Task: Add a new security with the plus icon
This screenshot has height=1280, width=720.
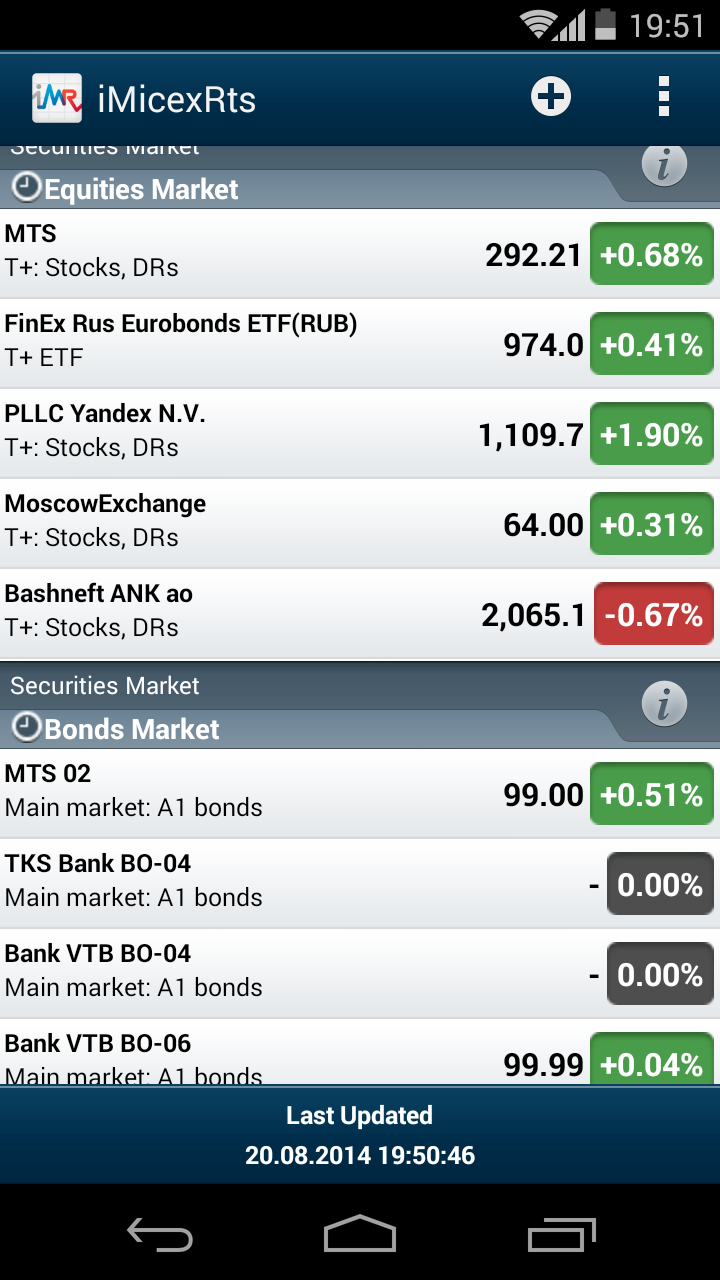Action: [x=551, y=98]
